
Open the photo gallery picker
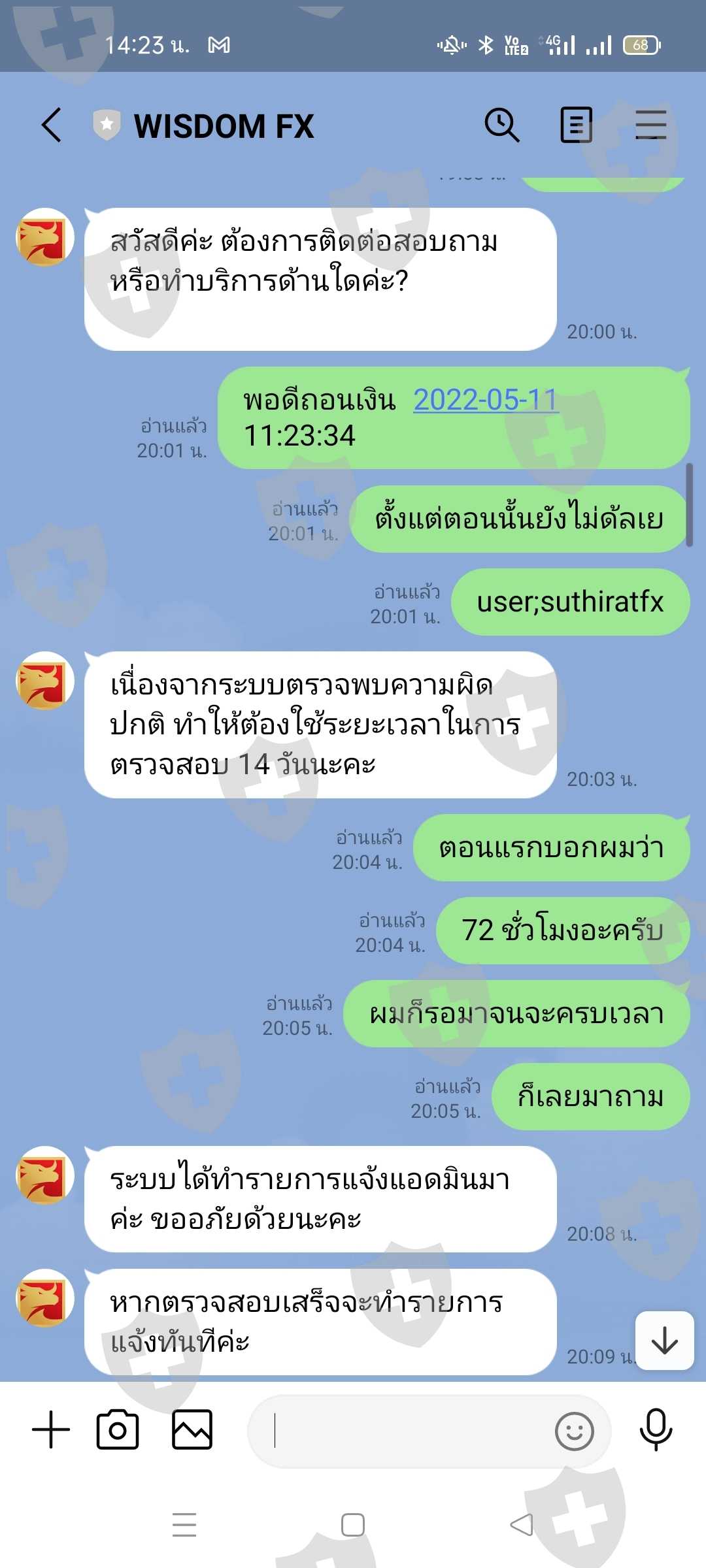(192, 1429)
